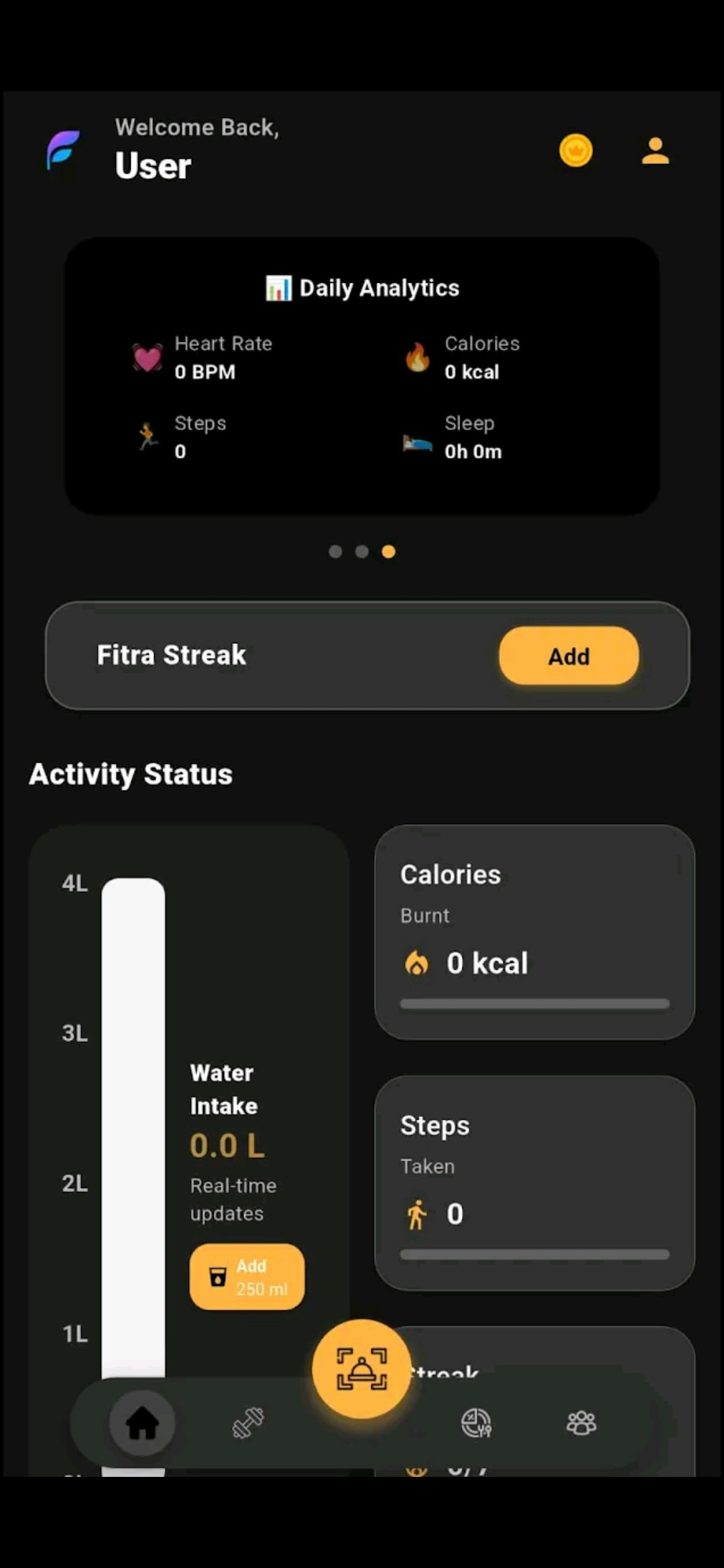724x1568 pixels.
Task: Open the Calories Burnt card
Action: pos(534,931)
